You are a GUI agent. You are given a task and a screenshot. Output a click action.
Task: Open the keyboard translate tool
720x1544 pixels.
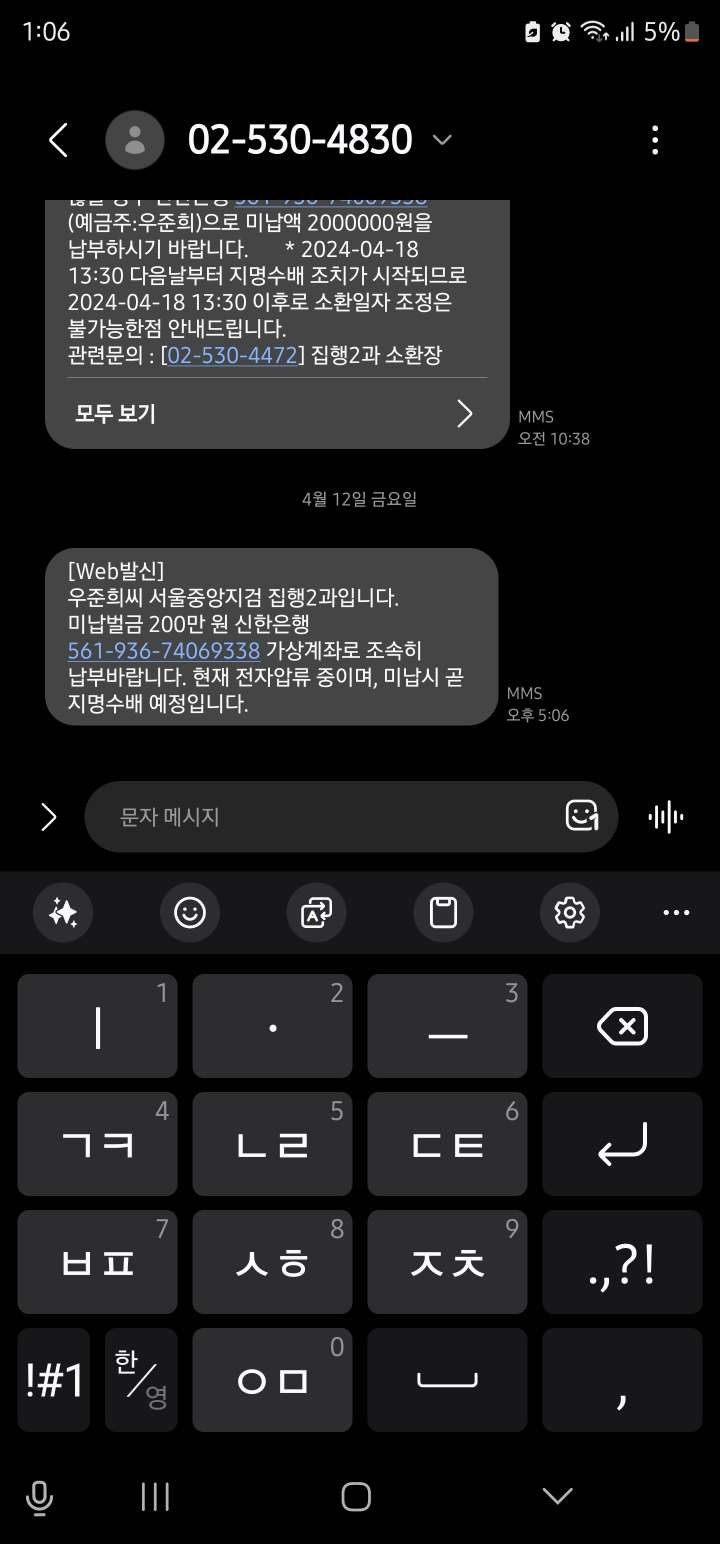316,912
